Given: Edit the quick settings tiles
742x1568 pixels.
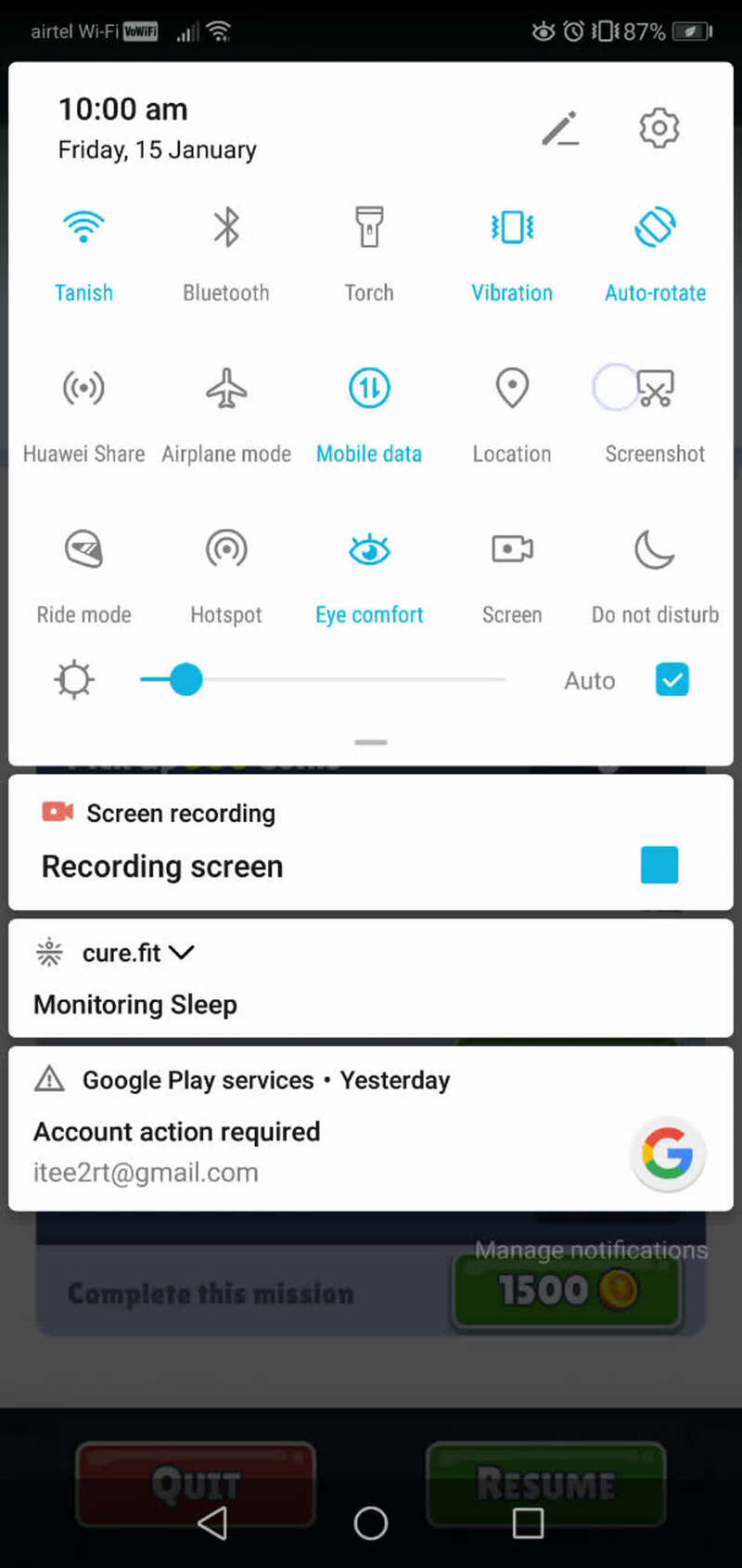Looking at the screenshot, I should (560, 129).
